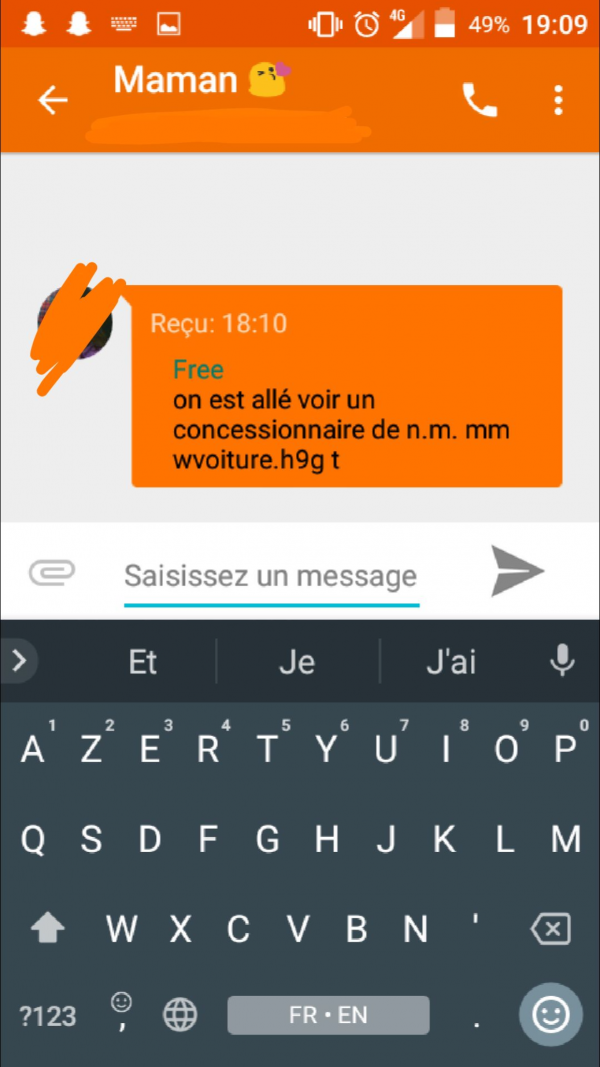Insert the suggestion "J'ai"
600x1067 pixels.
[451, 662]
